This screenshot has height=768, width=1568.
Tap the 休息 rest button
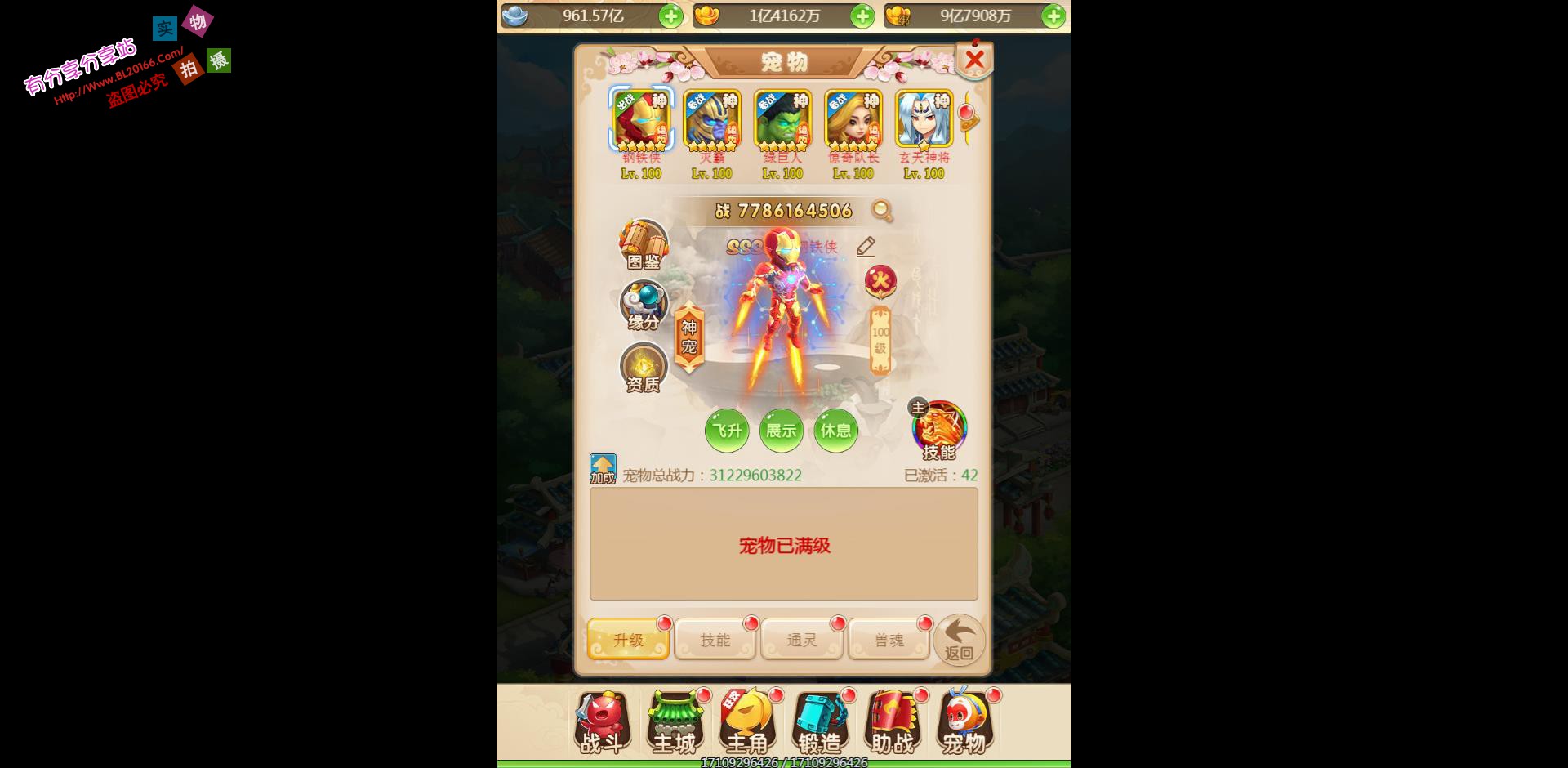coord(835,431)
